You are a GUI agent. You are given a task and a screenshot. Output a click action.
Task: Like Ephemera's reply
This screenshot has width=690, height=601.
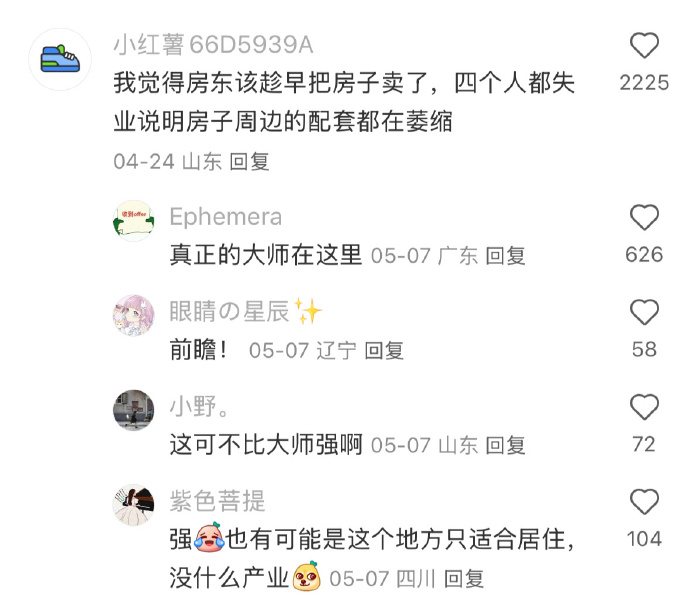click(x=644, y=218)
